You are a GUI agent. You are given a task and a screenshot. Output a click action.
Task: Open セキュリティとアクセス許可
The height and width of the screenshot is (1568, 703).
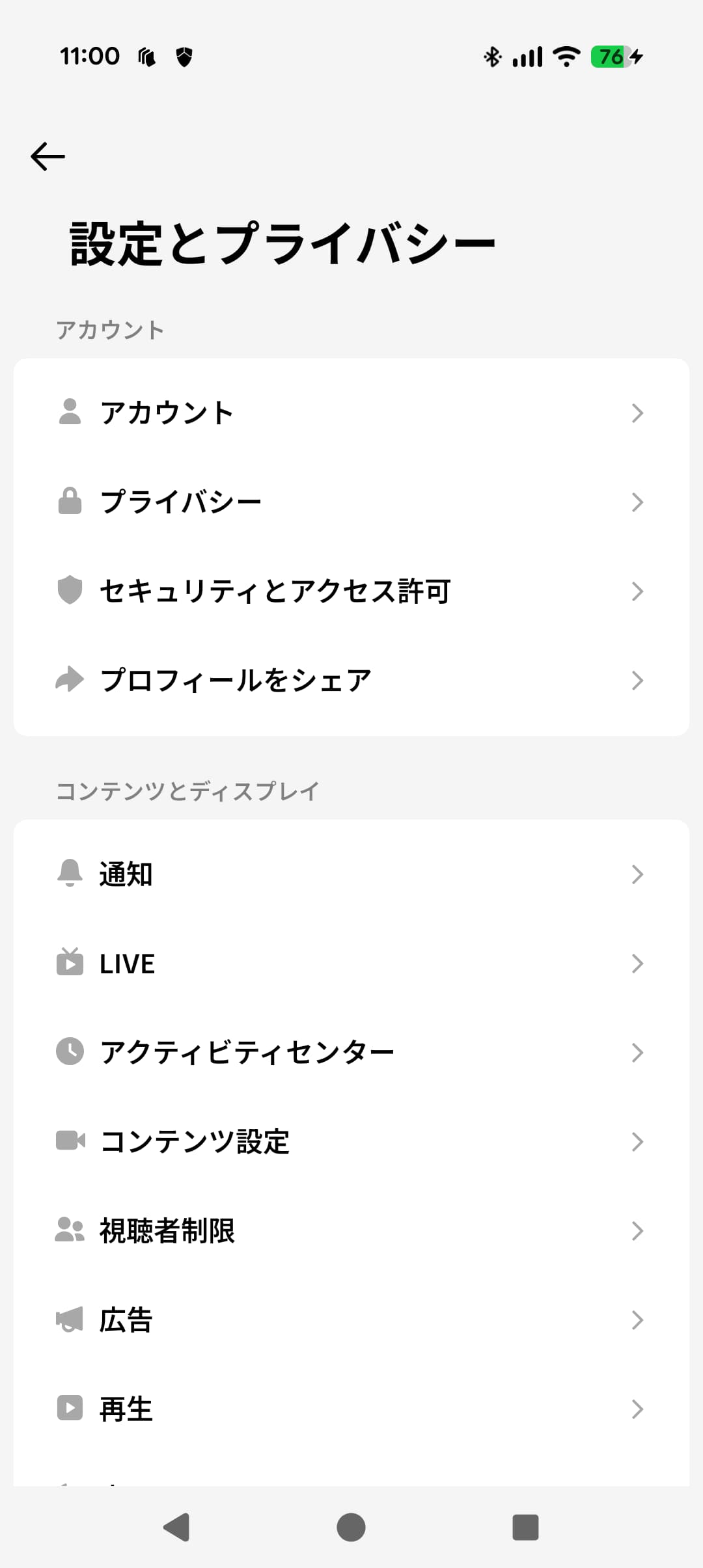(x=351, y=591)
